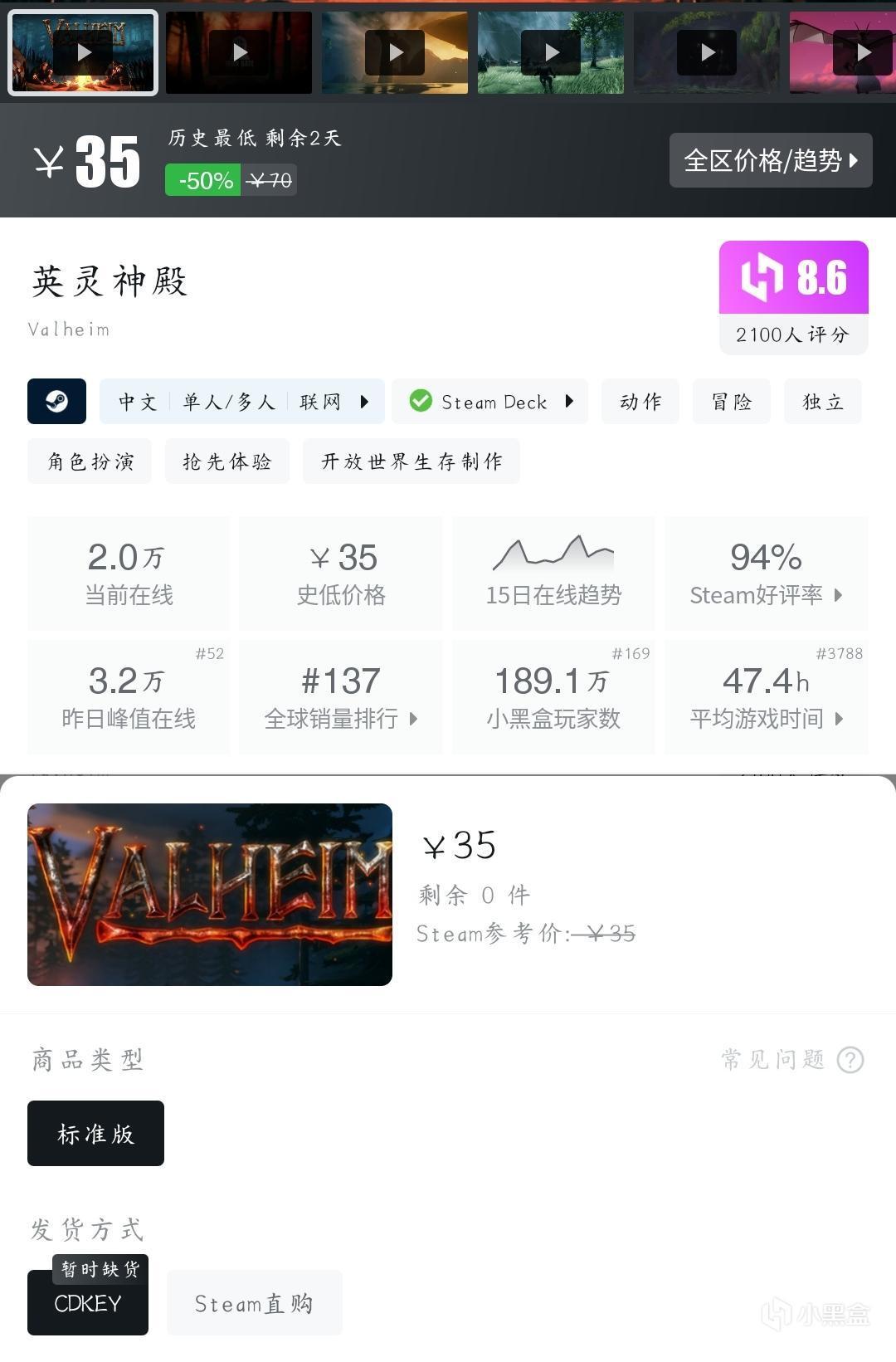View 平均游戏时间 details

tap(766, 697)
